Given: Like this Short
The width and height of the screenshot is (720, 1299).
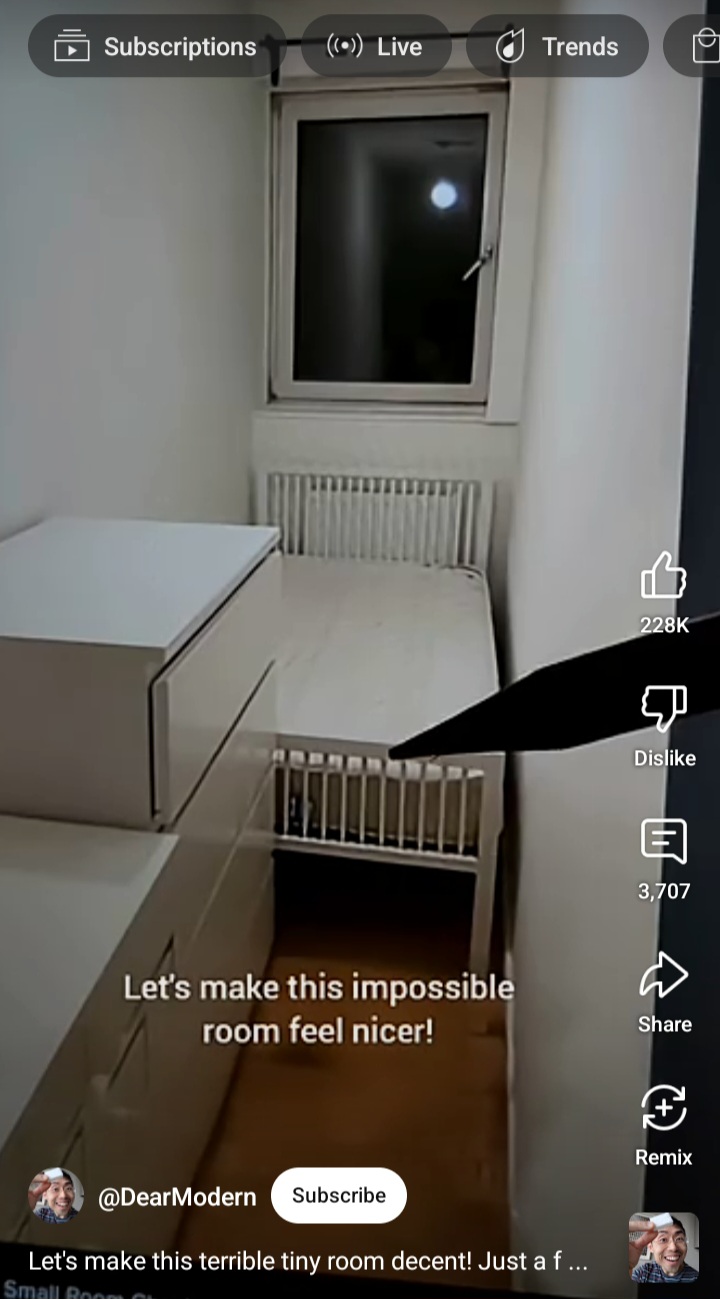Looking at the screenshot, I should (x=664, y=576).
